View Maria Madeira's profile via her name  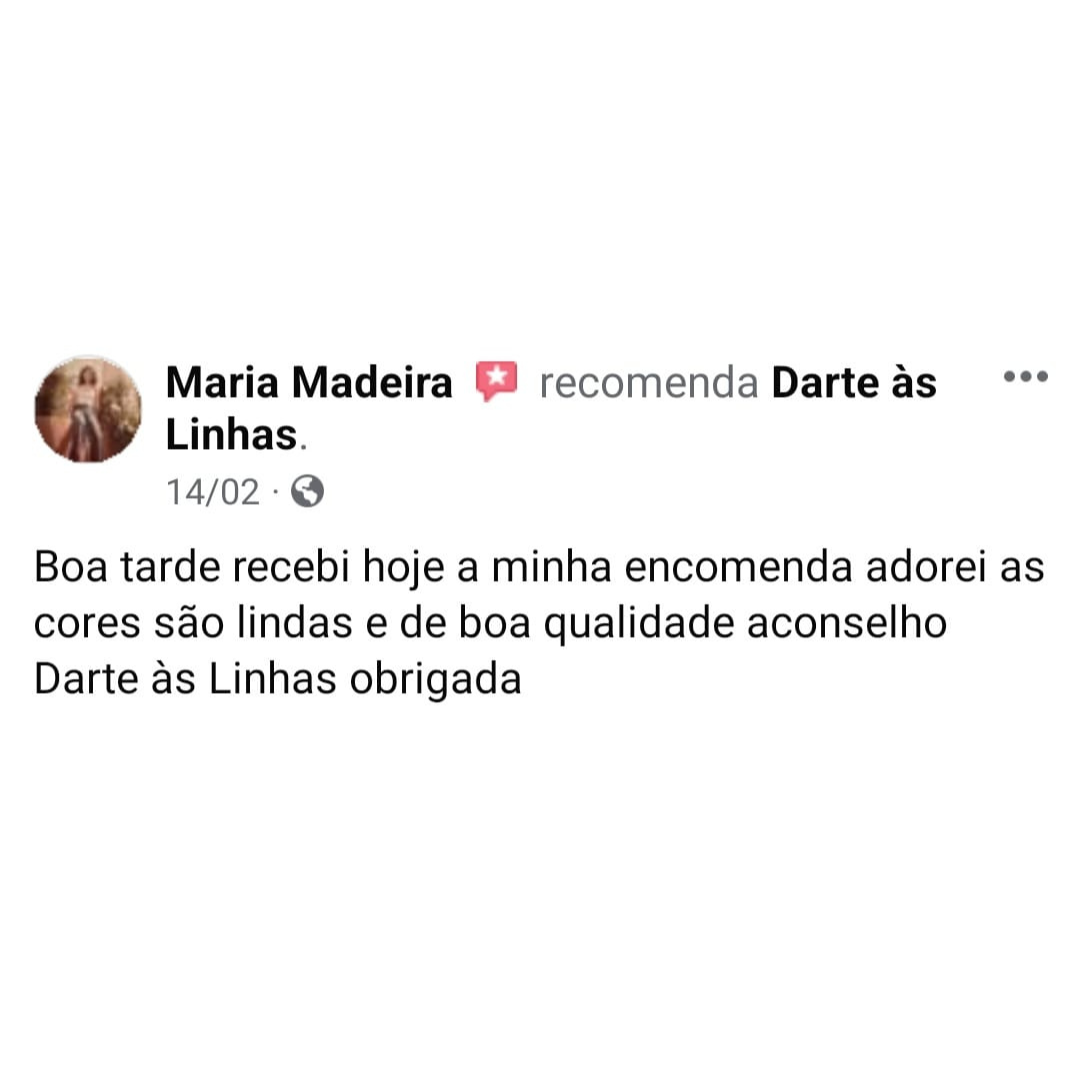coord(309,382)
